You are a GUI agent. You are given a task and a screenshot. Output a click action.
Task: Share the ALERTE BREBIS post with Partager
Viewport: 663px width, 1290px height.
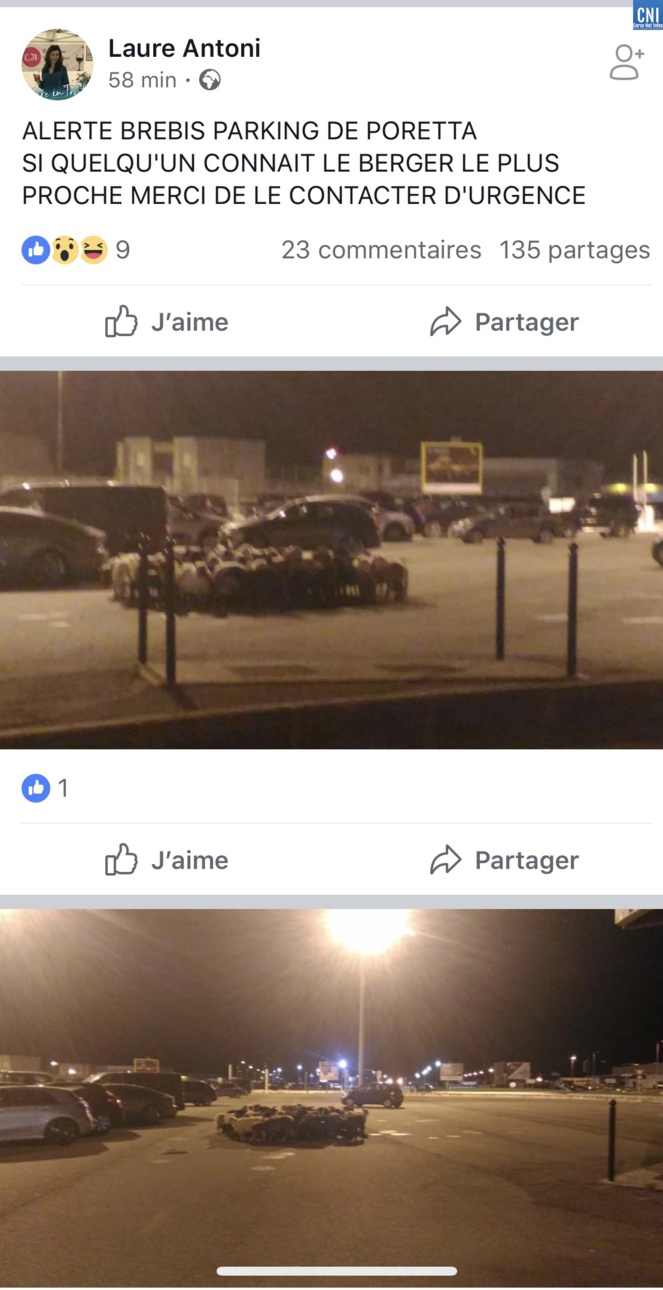(504, 322)
